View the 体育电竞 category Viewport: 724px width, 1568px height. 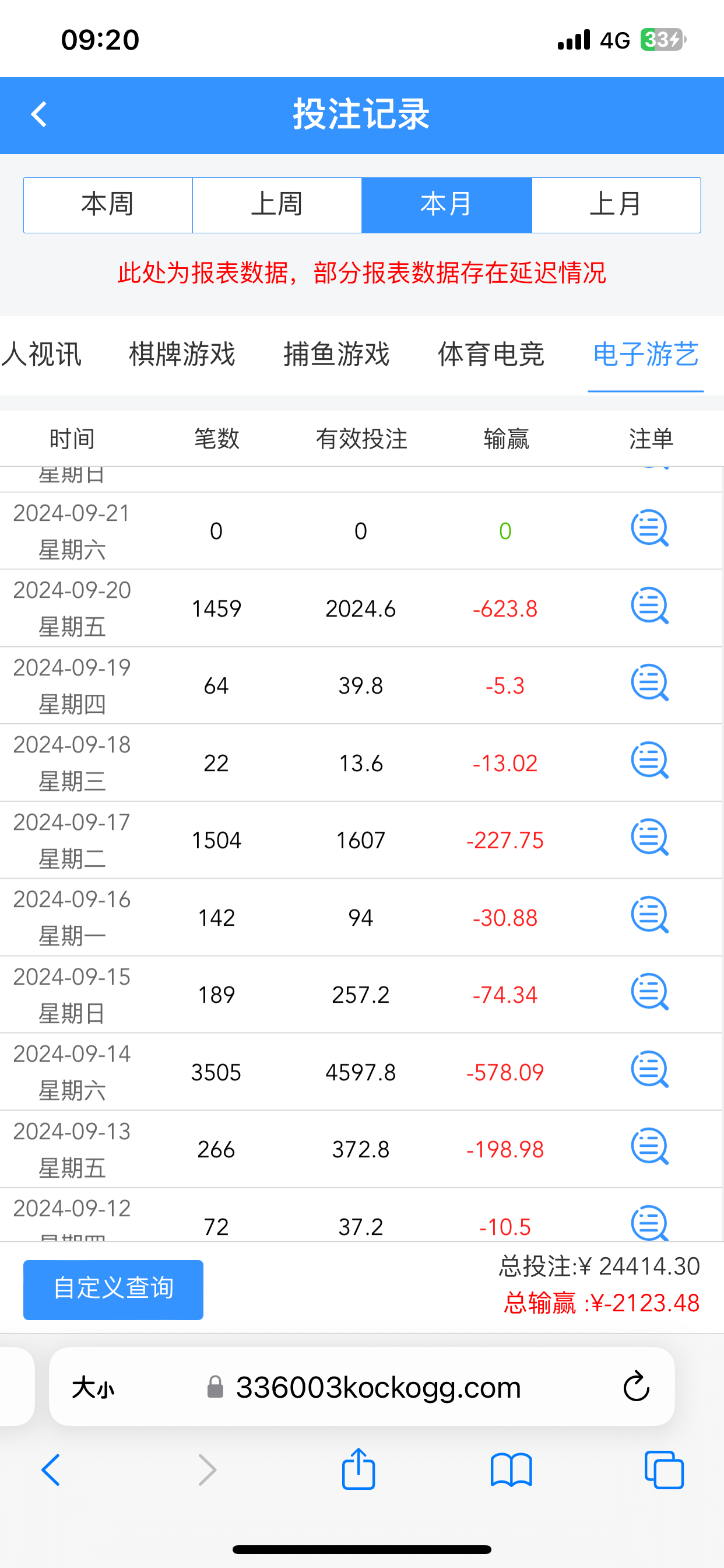pos(491,354)
